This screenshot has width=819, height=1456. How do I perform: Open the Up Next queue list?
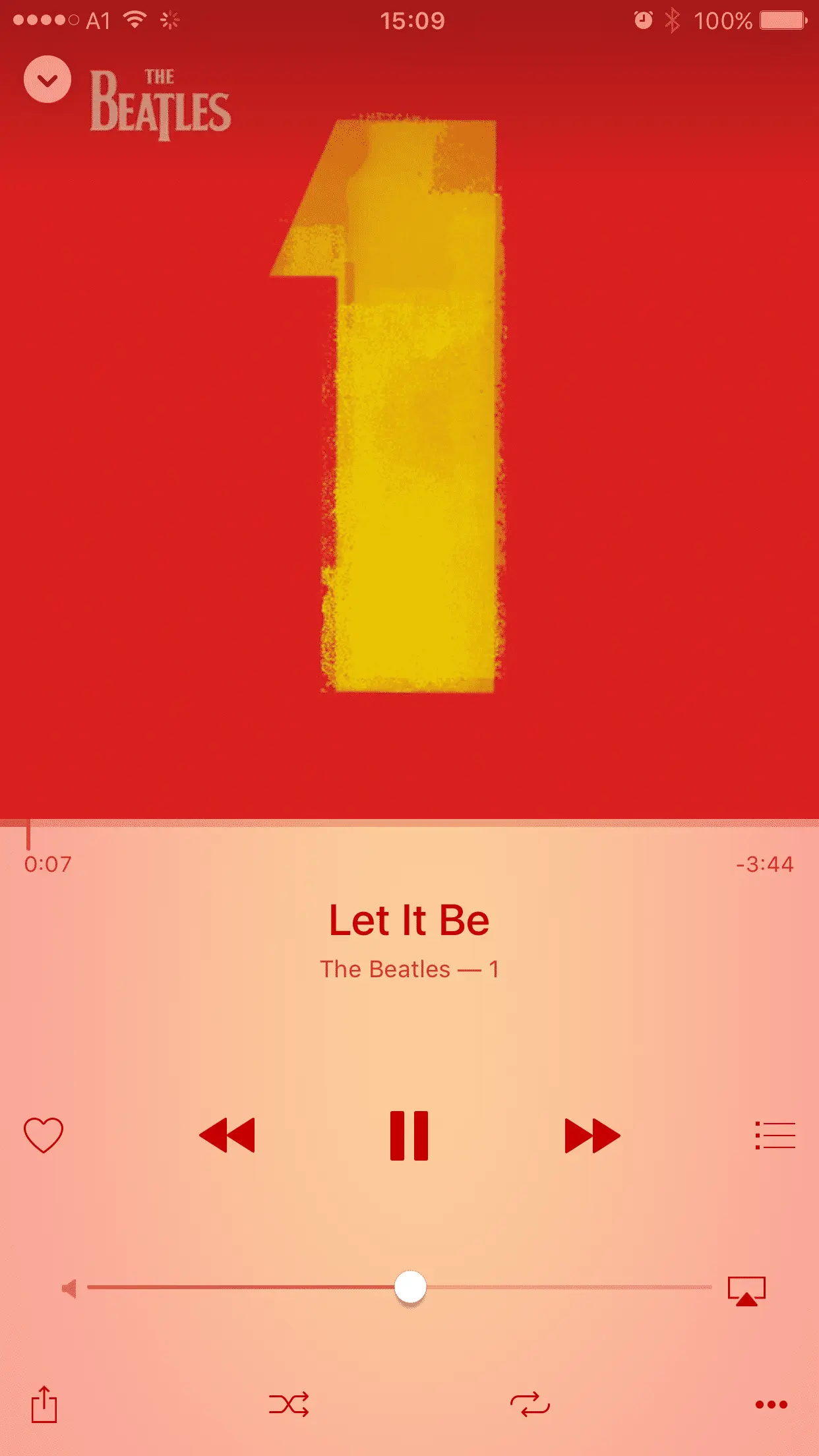point(775,1135)
